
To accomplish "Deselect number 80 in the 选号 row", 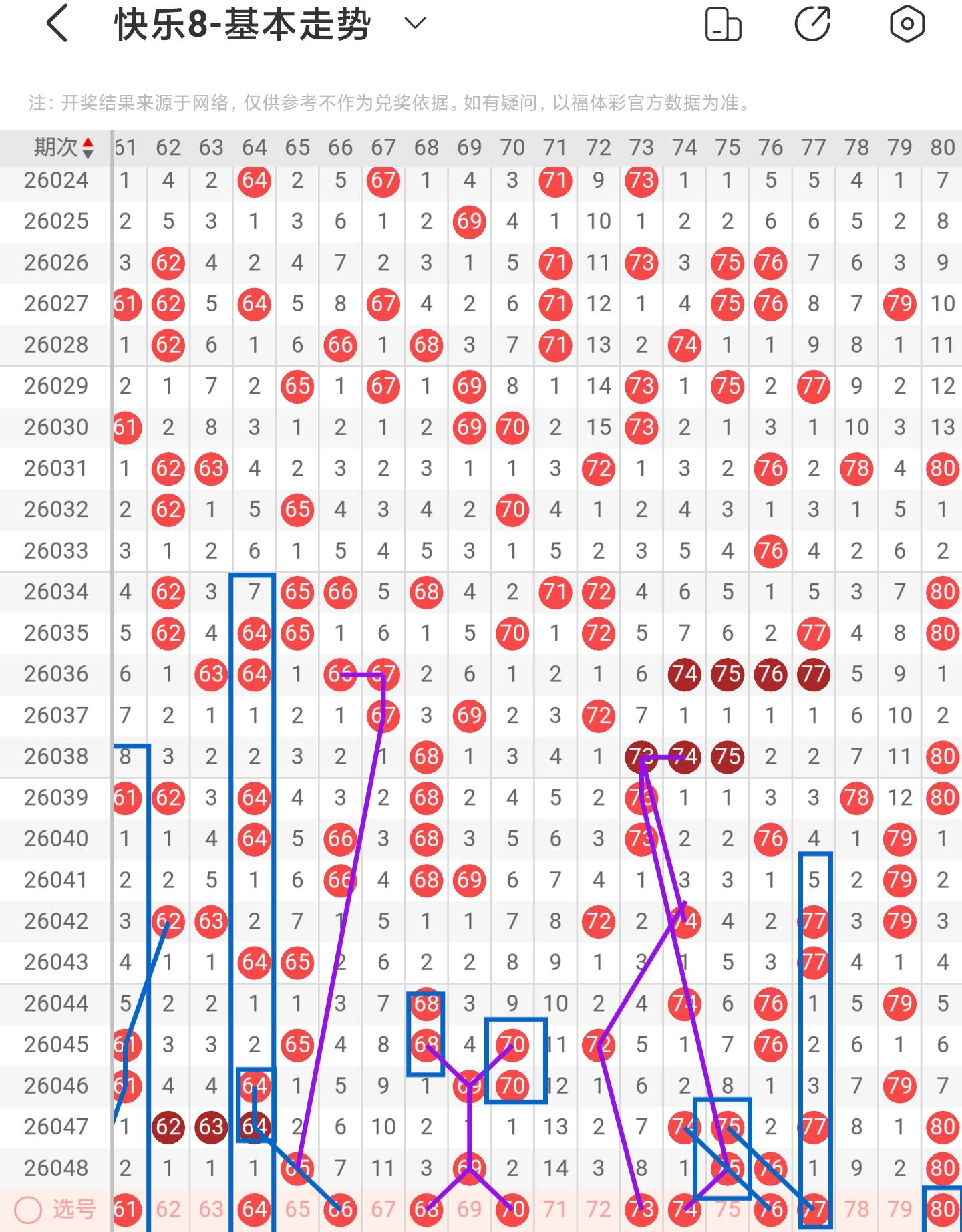I will point(942,1209).
